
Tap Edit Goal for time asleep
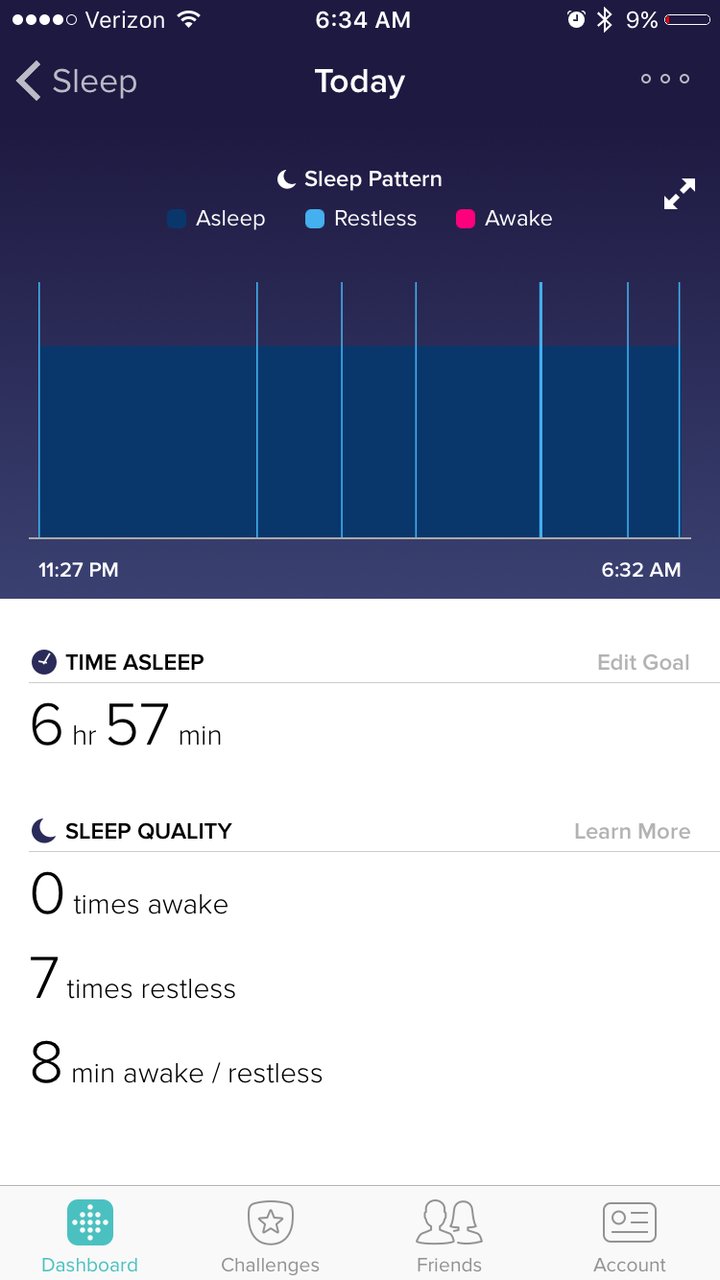(643, 662)
